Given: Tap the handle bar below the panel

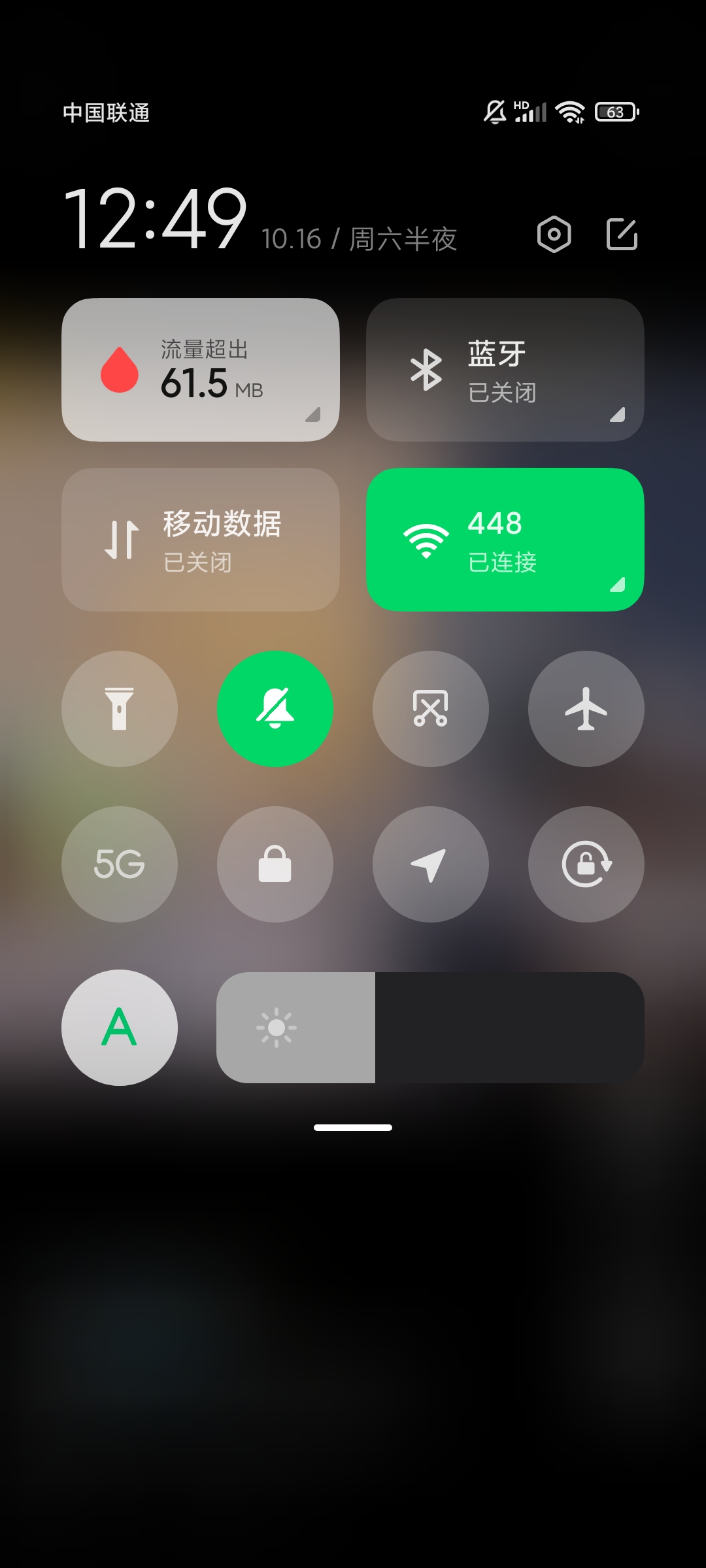Looking at the screenshot, I should click(353, 1128).
